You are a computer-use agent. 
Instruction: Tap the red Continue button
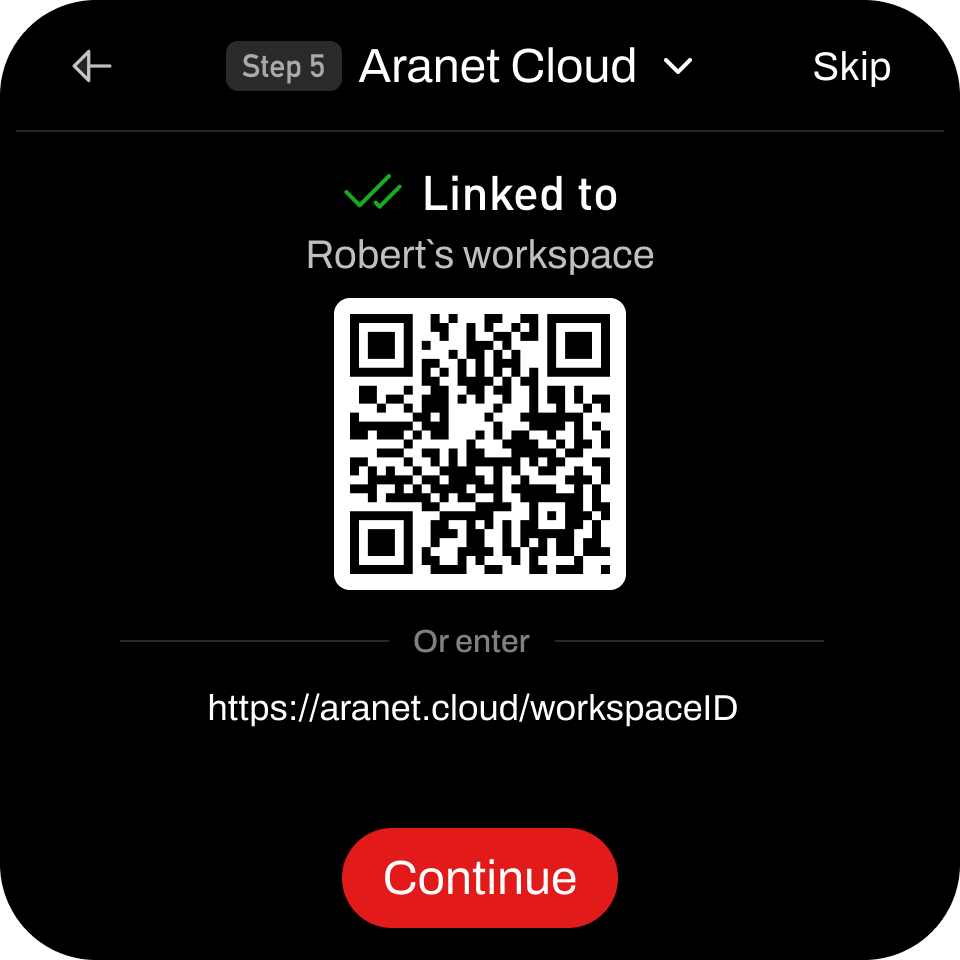pyautogui.click(x=480, y=878)
